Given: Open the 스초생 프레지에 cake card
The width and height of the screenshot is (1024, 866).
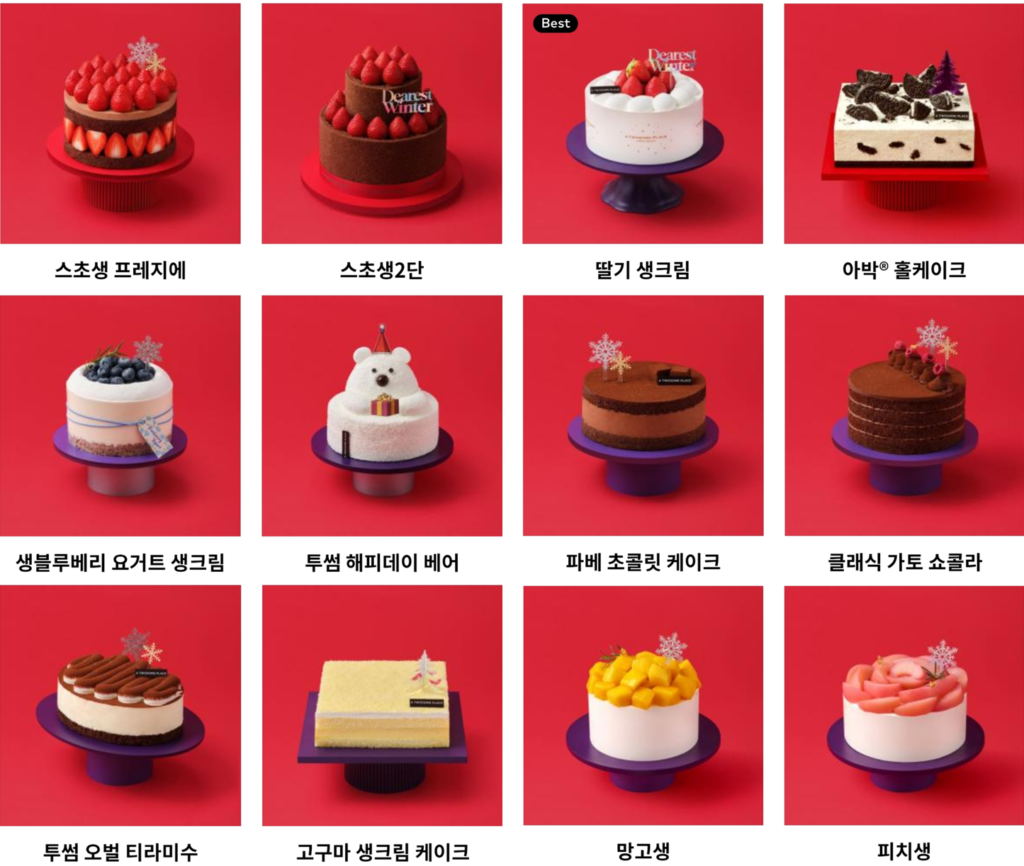Looking at the screenshot, I should point(120,124).
